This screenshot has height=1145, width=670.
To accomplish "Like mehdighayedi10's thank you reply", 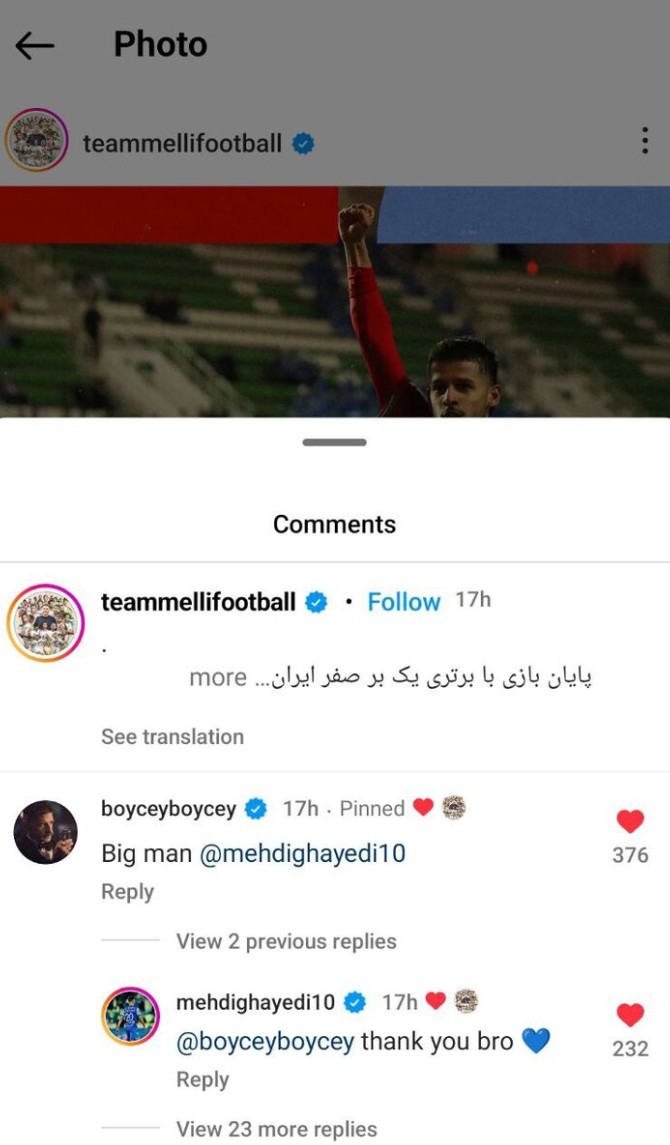I will pos(630,1016).
